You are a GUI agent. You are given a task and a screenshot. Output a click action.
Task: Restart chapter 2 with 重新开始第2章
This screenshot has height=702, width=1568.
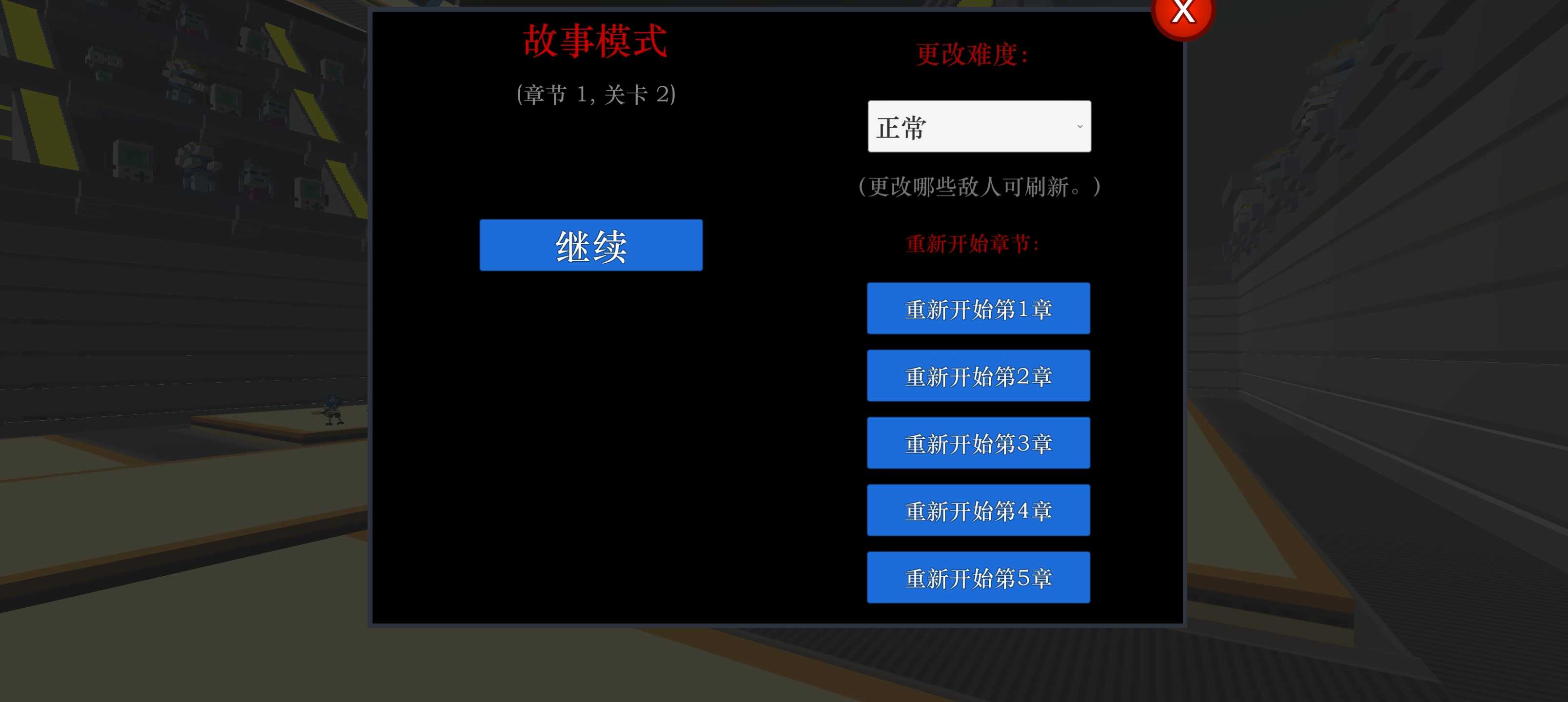tap(978, 376)
